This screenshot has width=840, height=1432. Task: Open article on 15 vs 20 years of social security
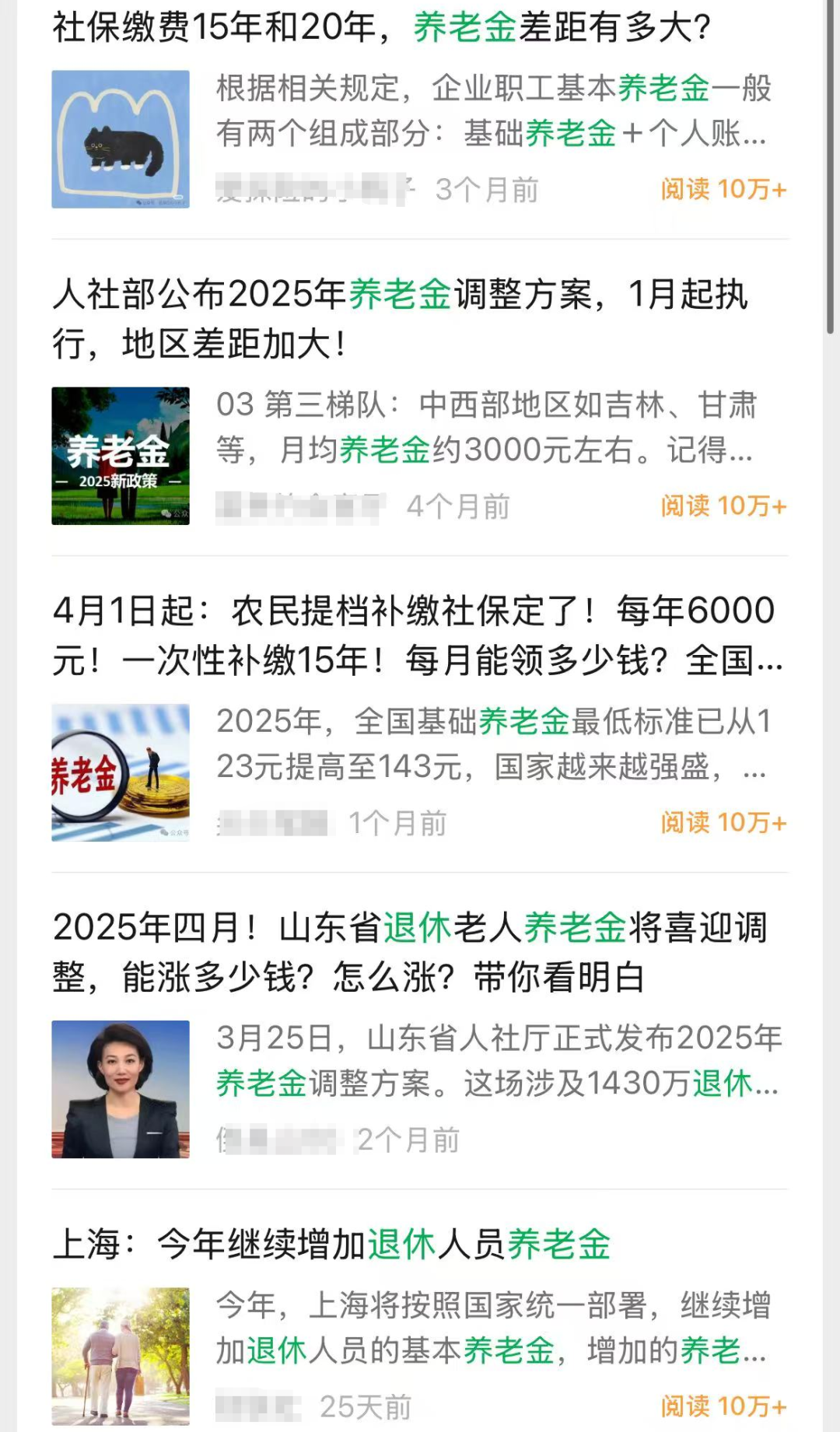click(x=381, y=28)
